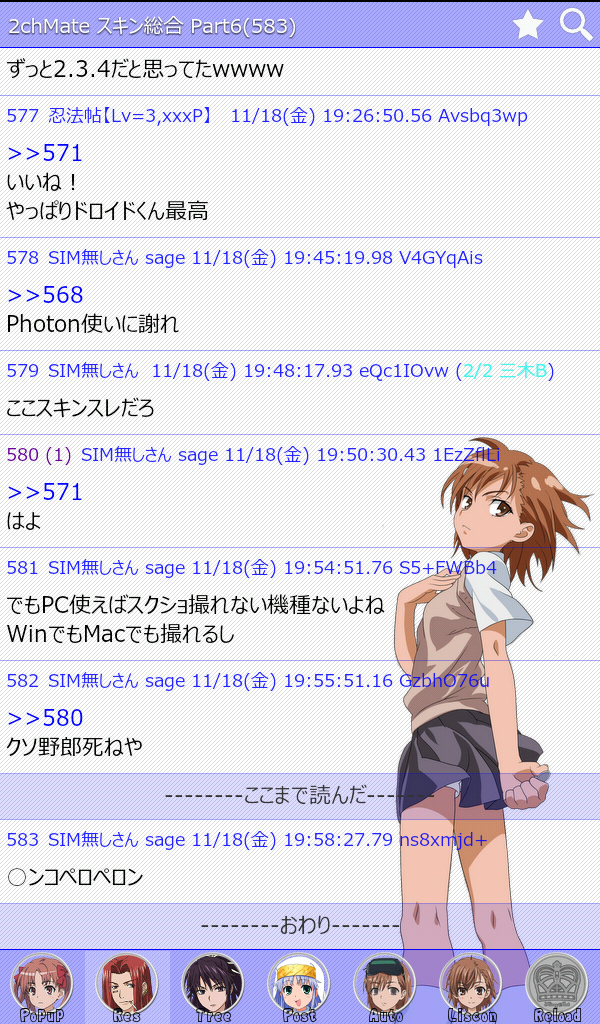Toggle the Auto toolbar button
This screenshot has height=1024, width=600.
click(x=385, y=987)
